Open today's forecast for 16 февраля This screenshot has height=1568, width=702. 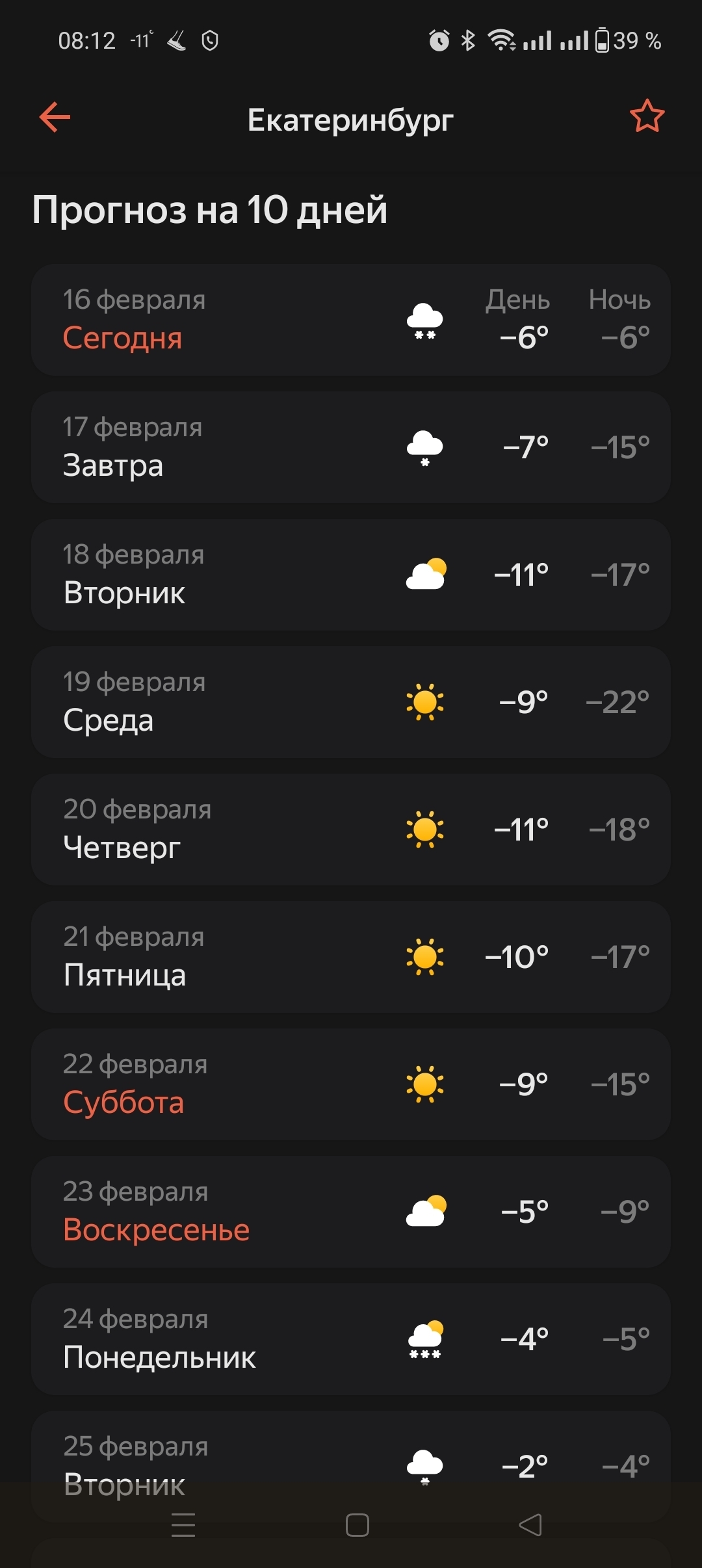(351, 319)
